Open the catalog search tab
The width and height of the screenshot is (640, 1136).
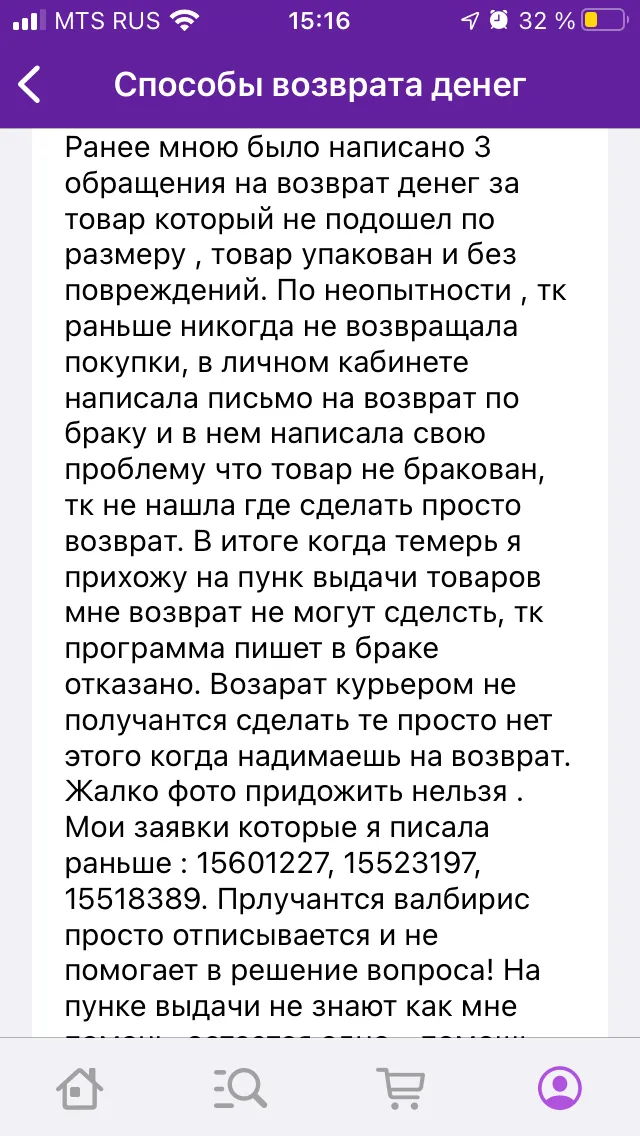tap(240, 1087)
